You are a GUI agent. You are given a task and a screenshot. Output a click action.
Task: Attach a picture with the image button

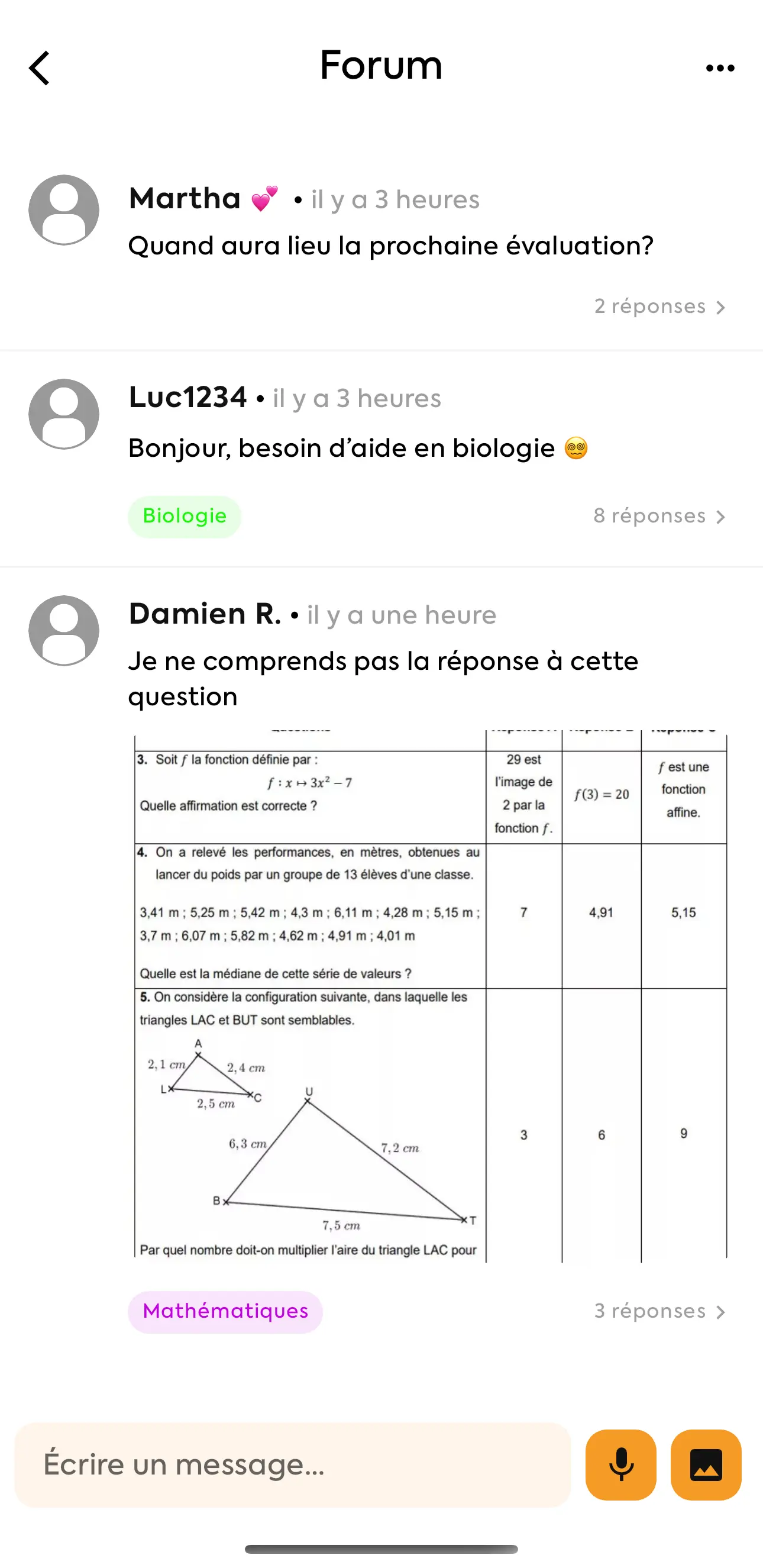pyautogui.click(x=706, y=1464)
